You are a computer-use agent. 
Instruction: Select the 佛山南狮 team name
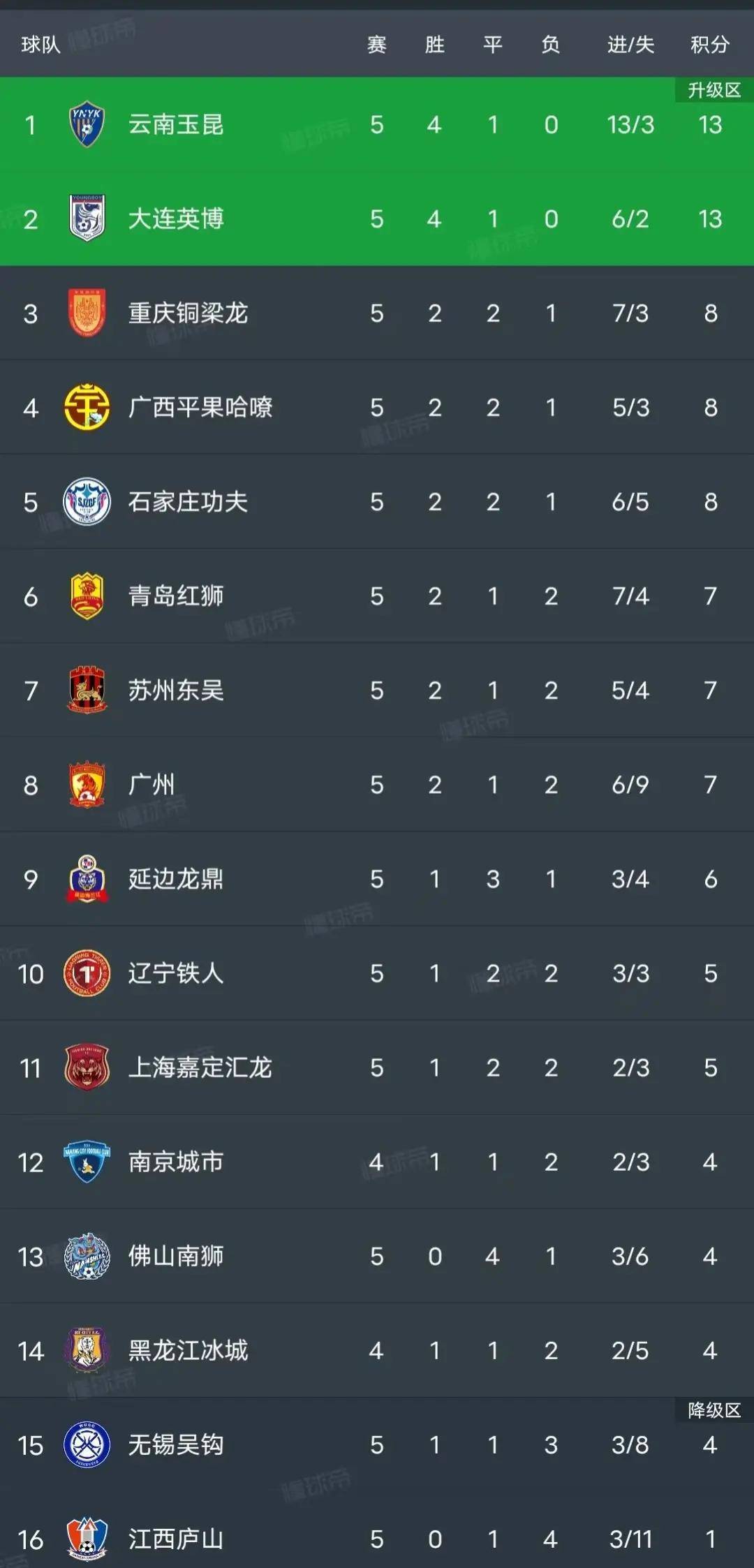pos(176,1257)
